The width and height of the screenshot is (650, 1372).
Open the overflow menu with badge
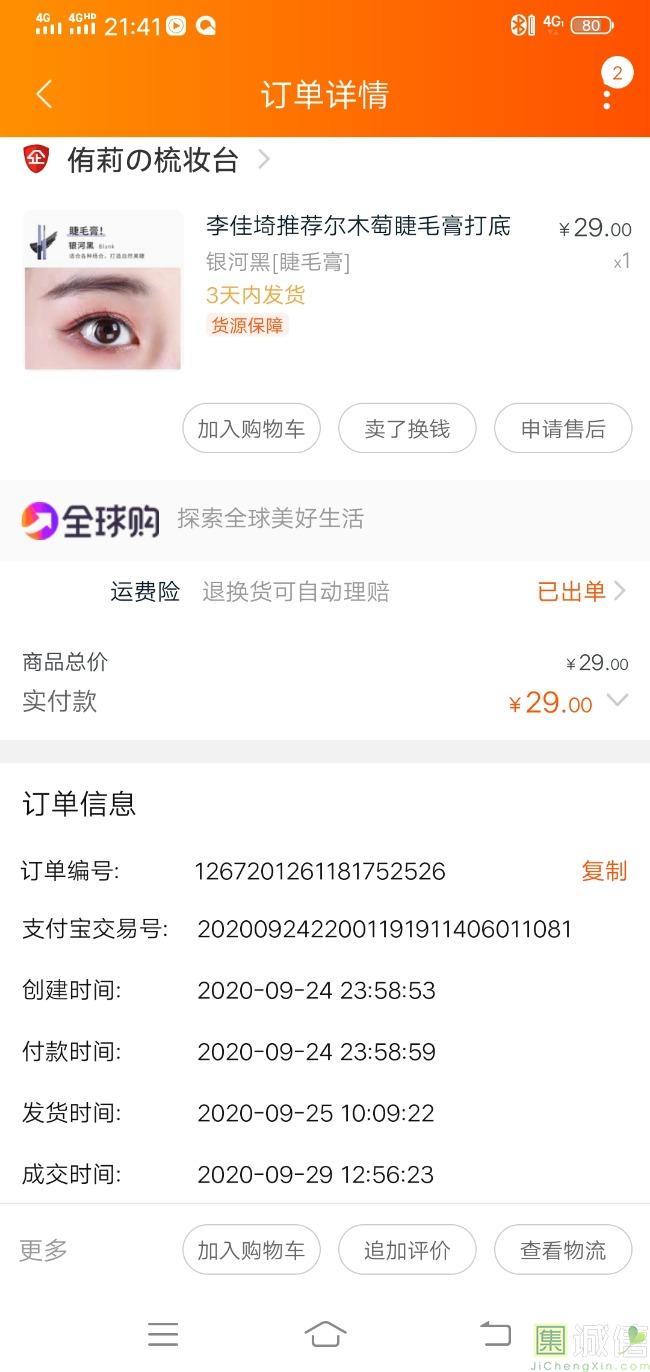click(x=607, y=94)
